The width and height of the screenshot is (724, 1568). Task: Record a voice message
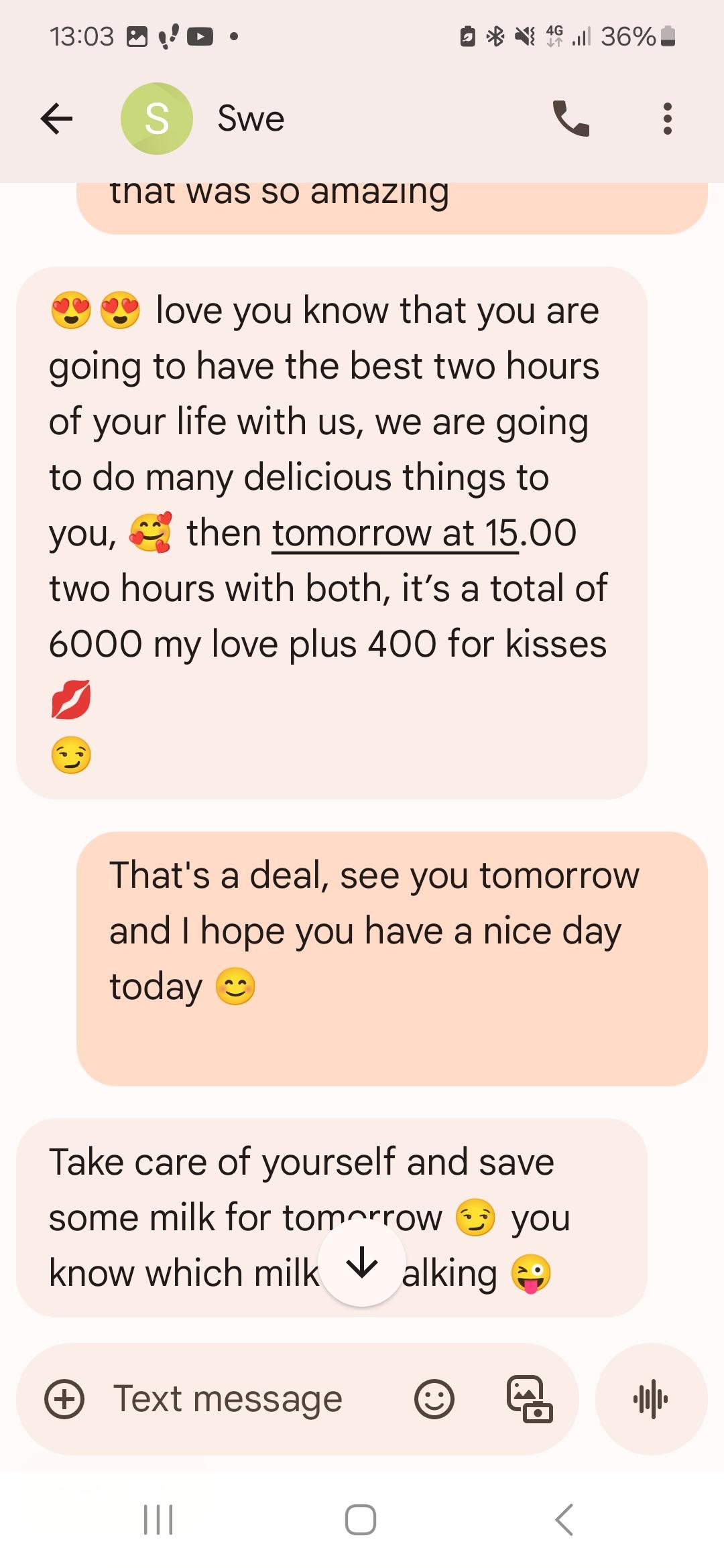pyautogui.click(x=651, y=1399)
